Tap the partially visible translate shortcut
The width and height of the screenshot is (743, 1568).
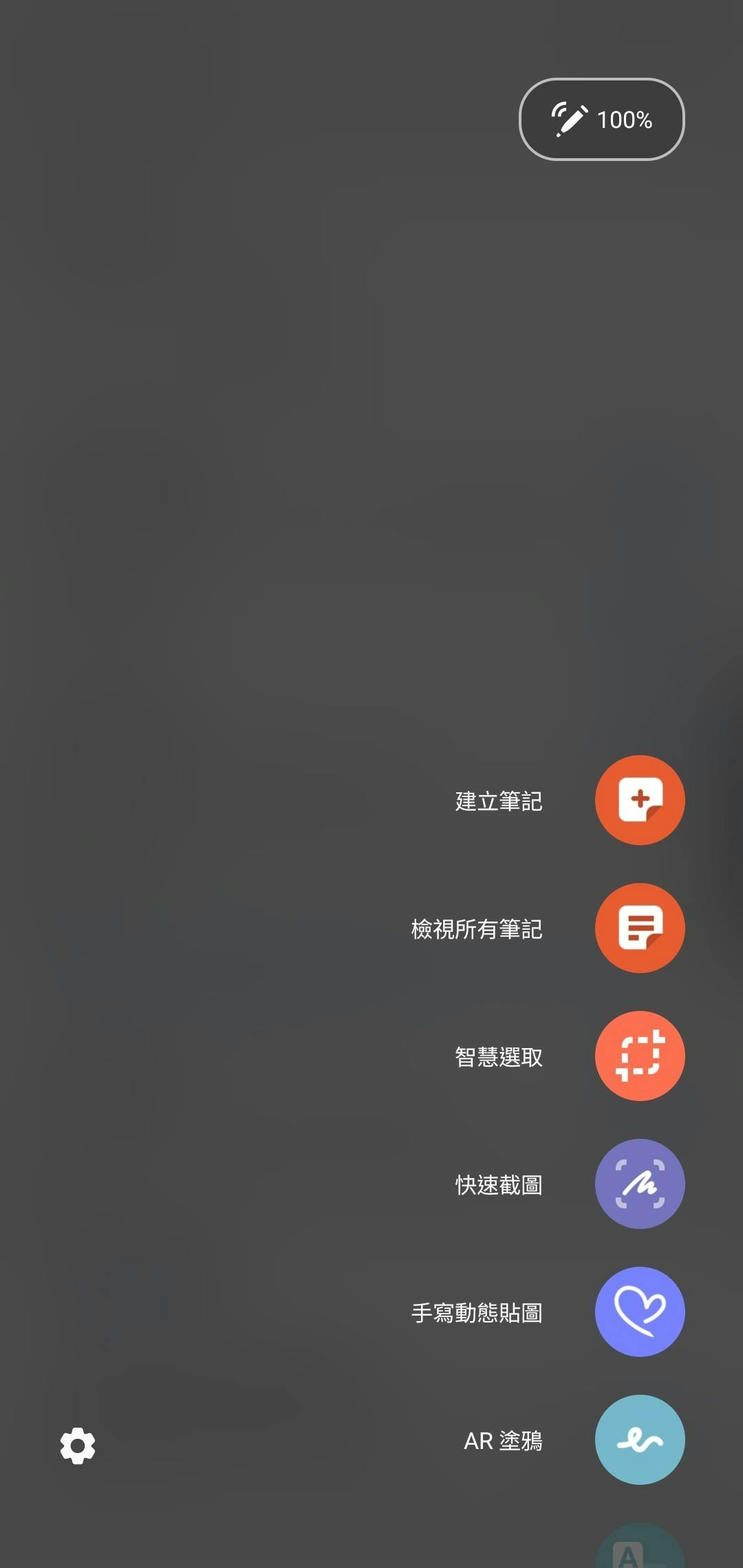pyautogui.click(x=639, y=1549)
